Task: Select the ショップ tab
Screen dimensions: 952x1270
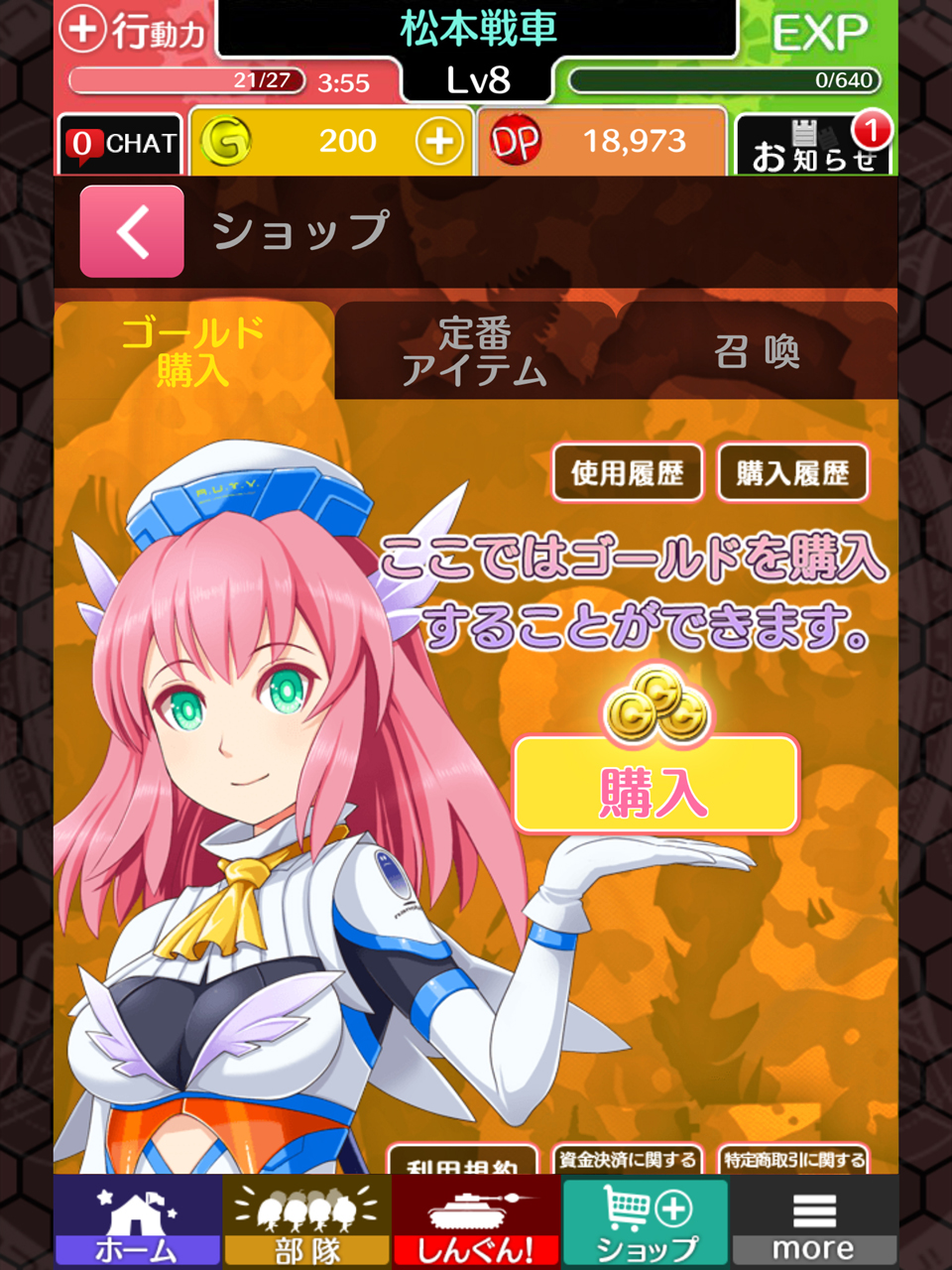Action: coord(645,1222)
